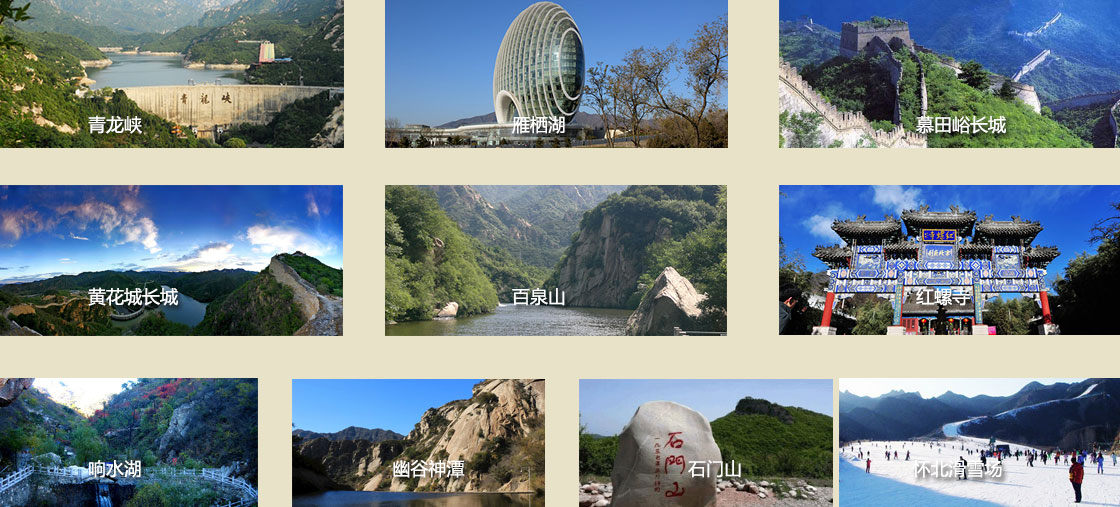The height and width of the screenshot is (507, 1120).
Task: View the 石门山 attraction tile
Action: pos(705,442)
